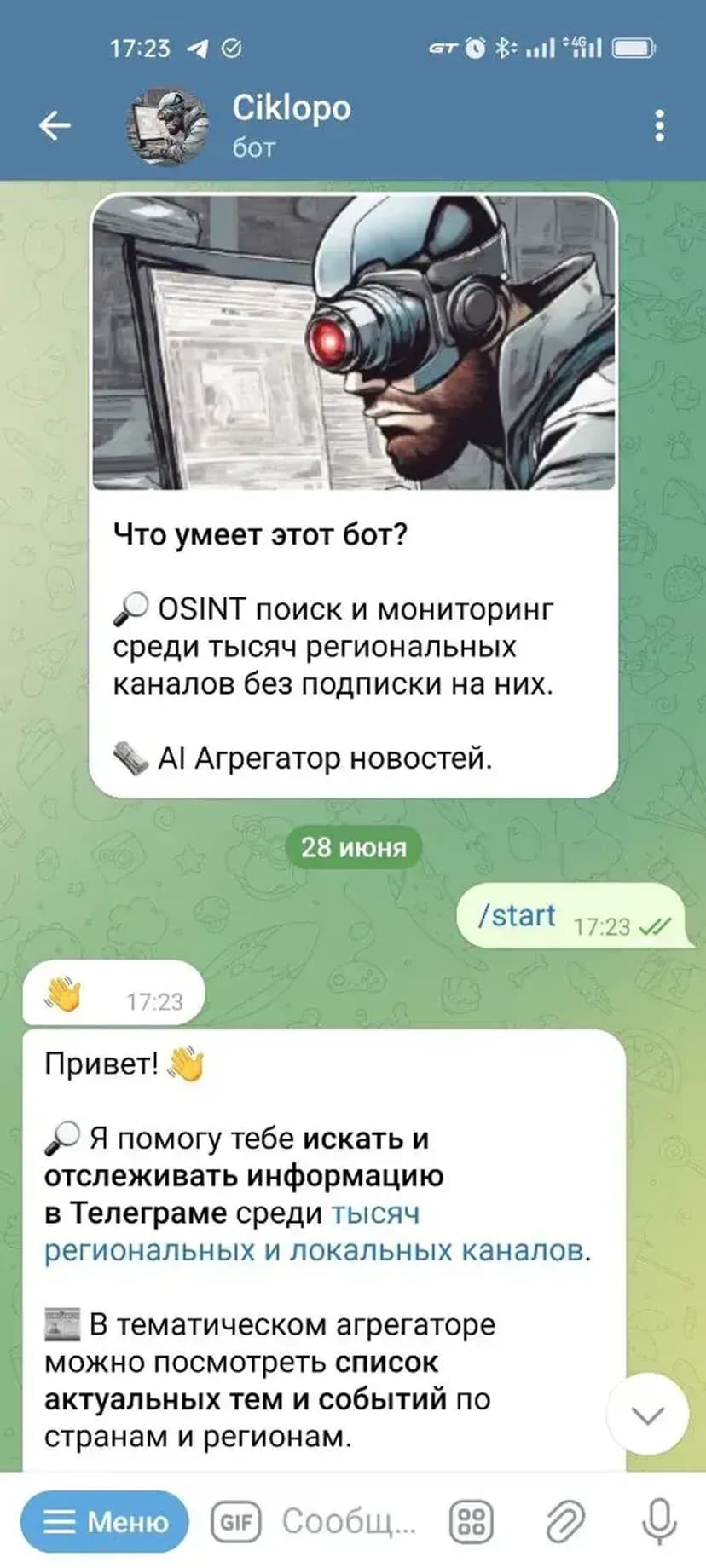Screen dimensions: 706x1568
Task: Record a voice message with the microphone
Action: [x=658, y=1521]
